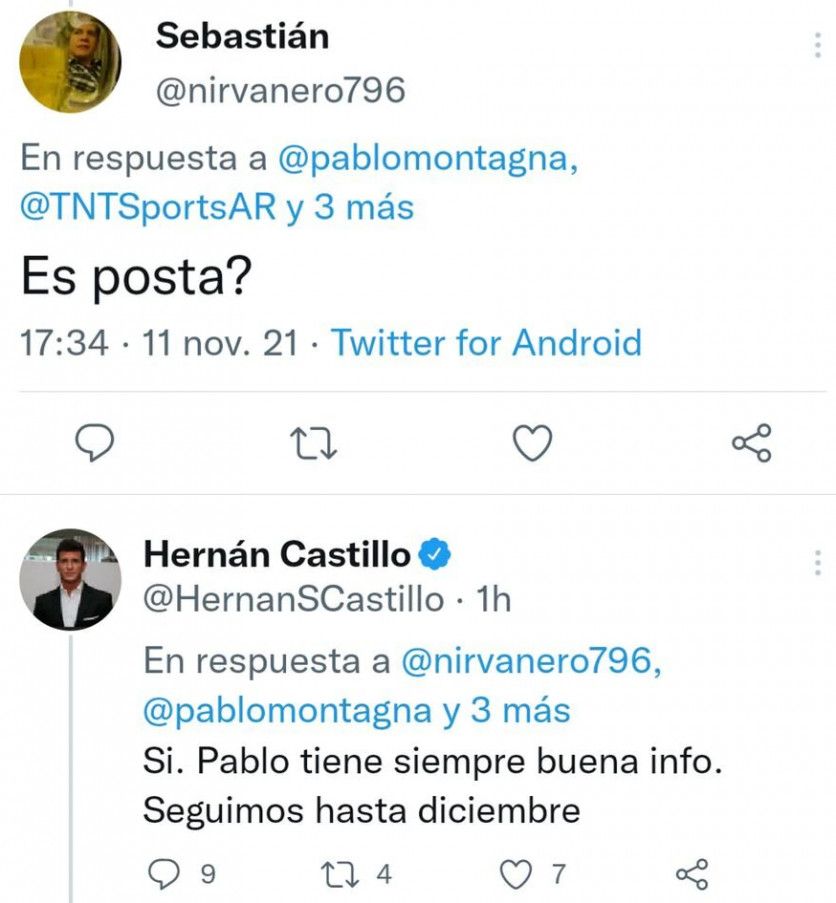The image size is (836, 903).
Task: Open Twitter for Android source link
Action: (486, 343)
